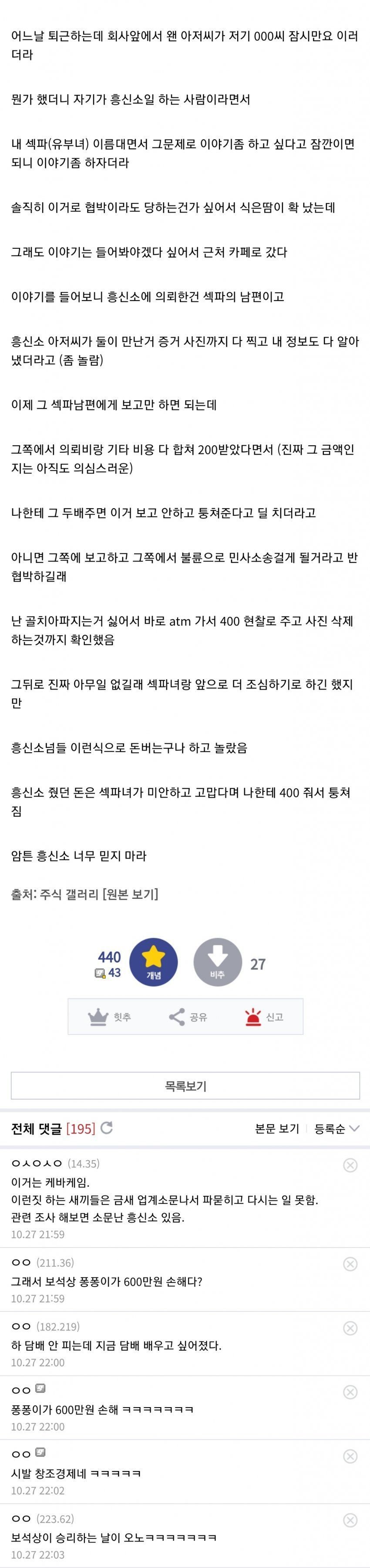The width and height of the screenshot is (370, 1568).
Task: Refresh the comments list
Action: (107, 1128)
